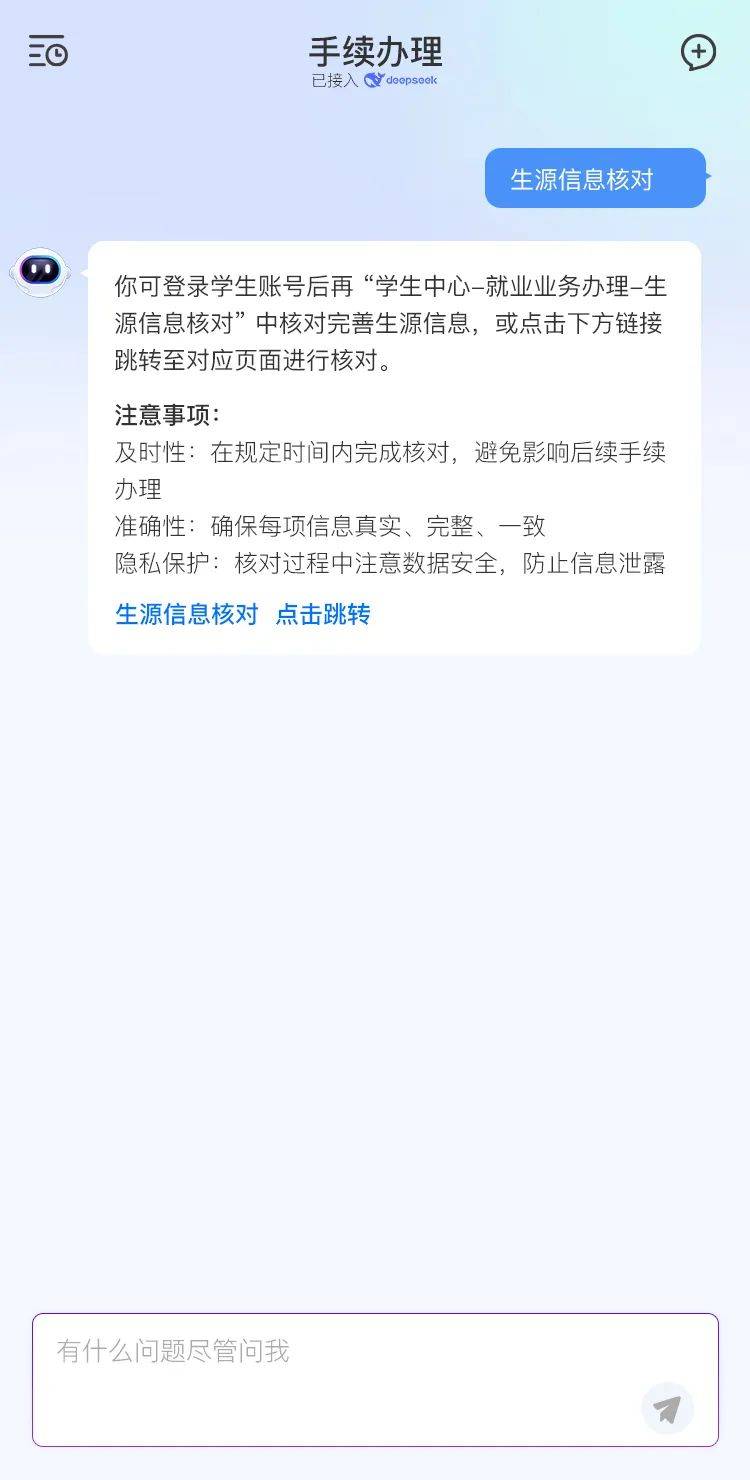Screen dimensions: 750x1480
Task: Send the message with the paper-plane icon
Action: click(667, 1409)
